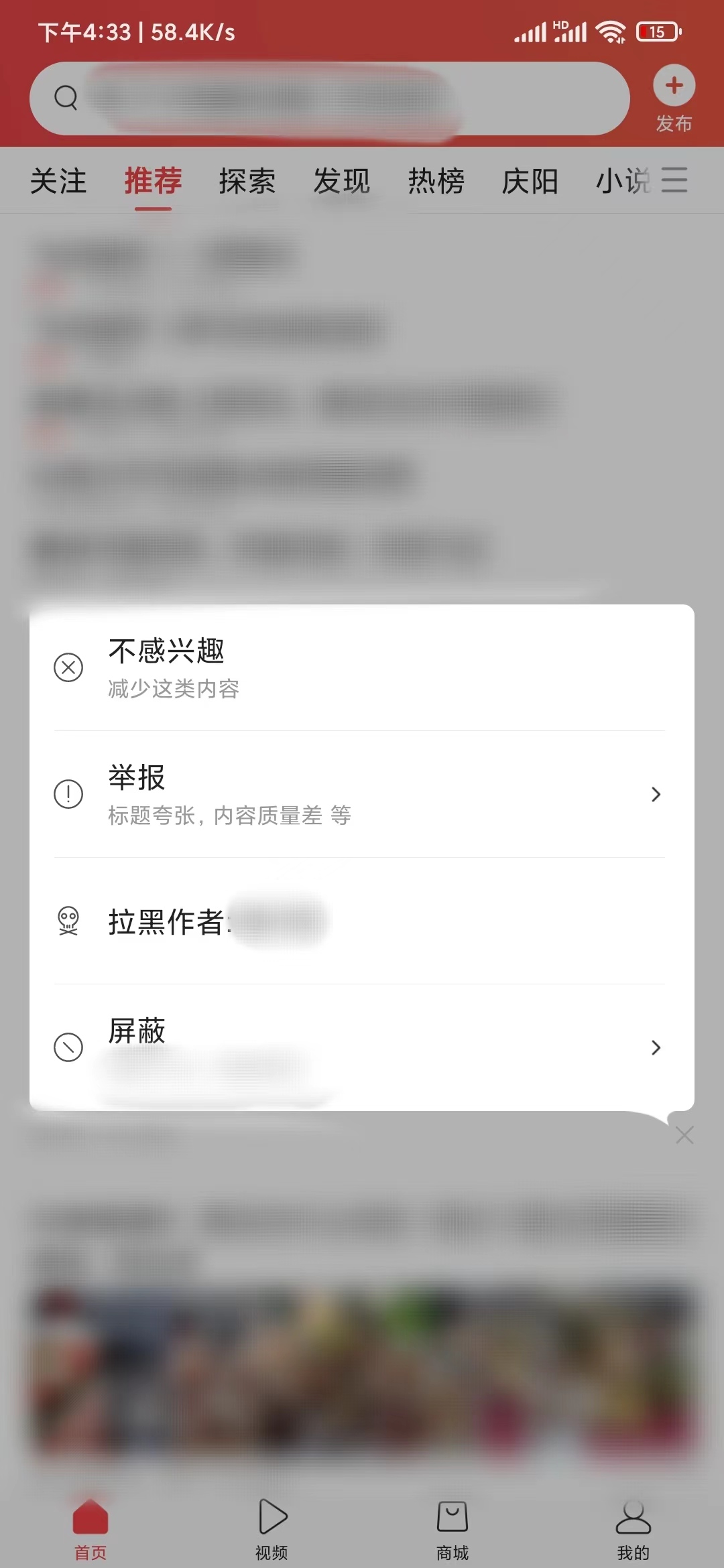
Task: Click the 屏蔽 prohibition icon
Action: click(67, 1047)
